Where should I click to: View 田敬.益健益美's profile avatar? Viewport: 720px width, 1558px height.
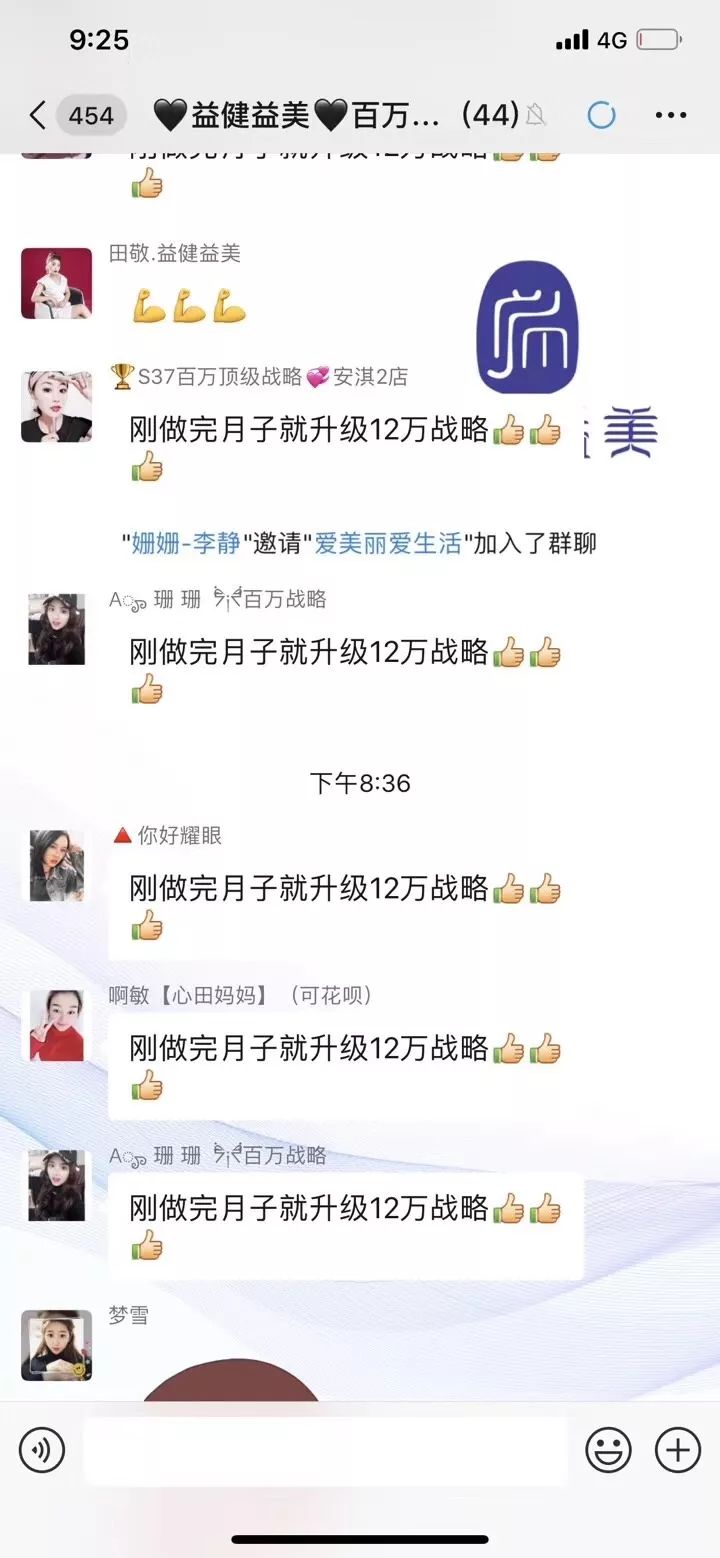pos(56,284)
